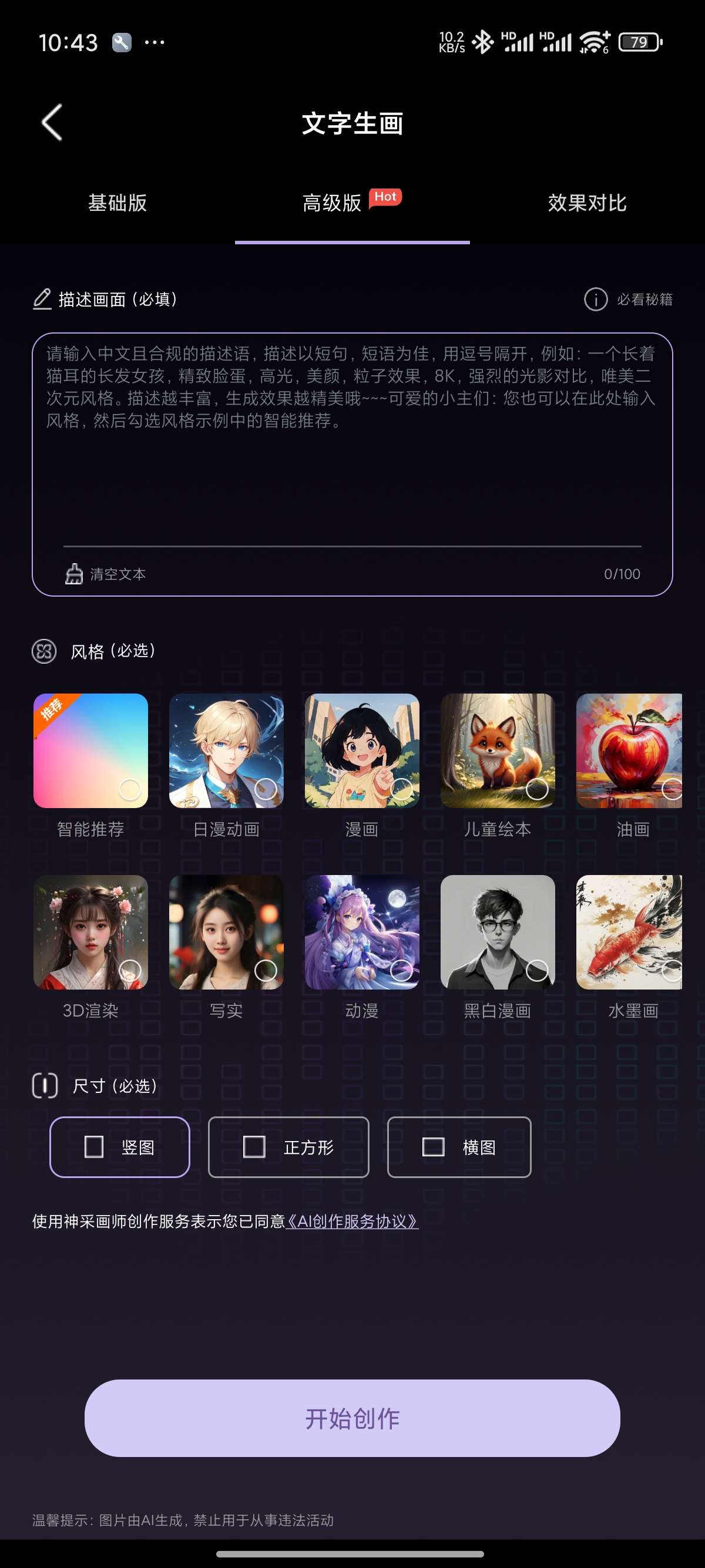Pick the 写实 style
Screen dimensions: 705x1568
coord(226,932)
